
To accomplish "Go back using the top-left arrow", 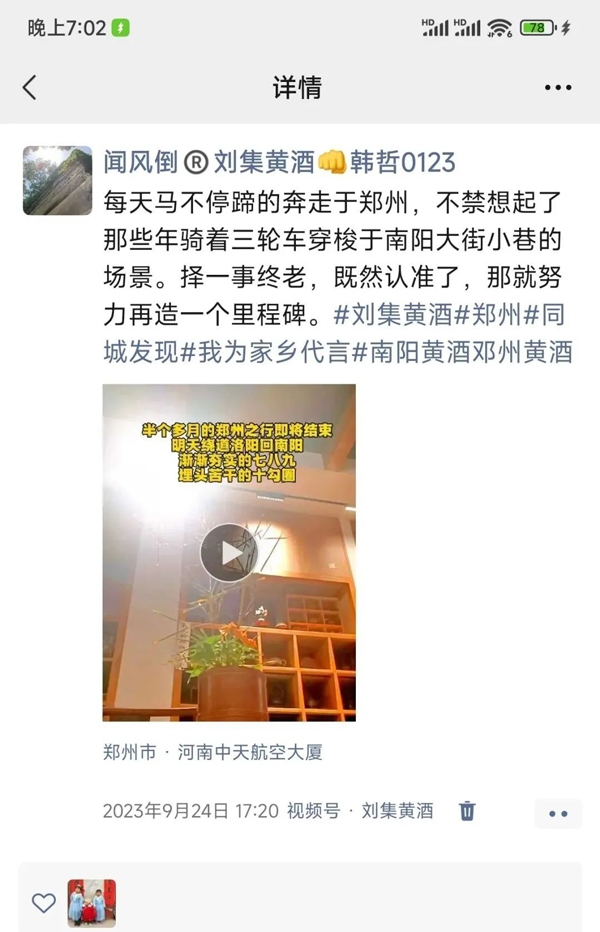I will pyautogui.click(x=29, y=88).
